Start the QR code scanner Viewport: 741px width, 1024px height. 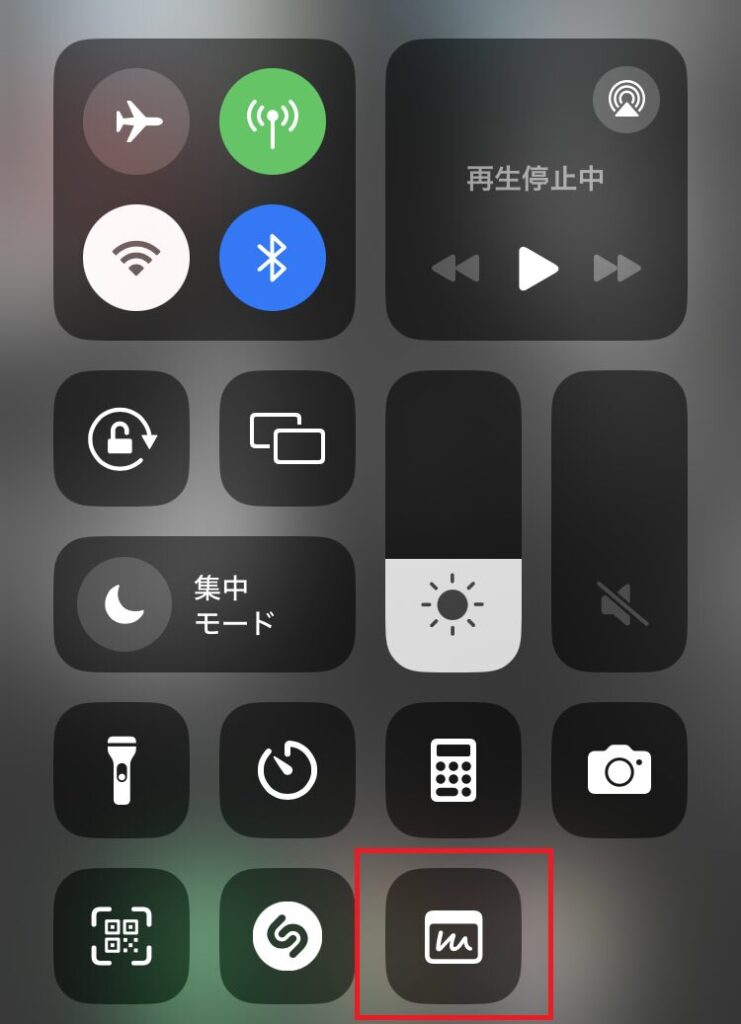(x=122, y=936)
